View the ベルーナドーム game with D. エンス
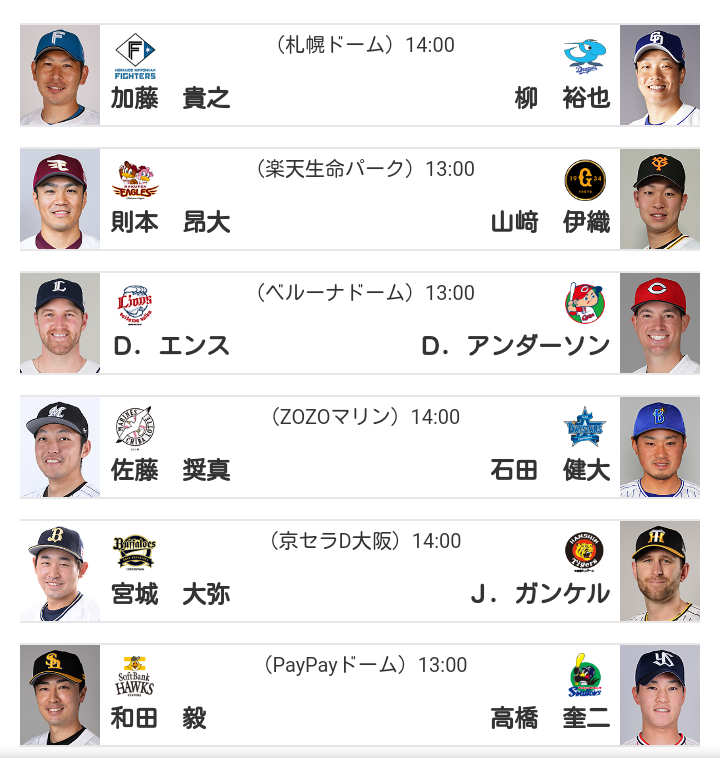This screenshot has height=758, width=720. click(360, 323)
